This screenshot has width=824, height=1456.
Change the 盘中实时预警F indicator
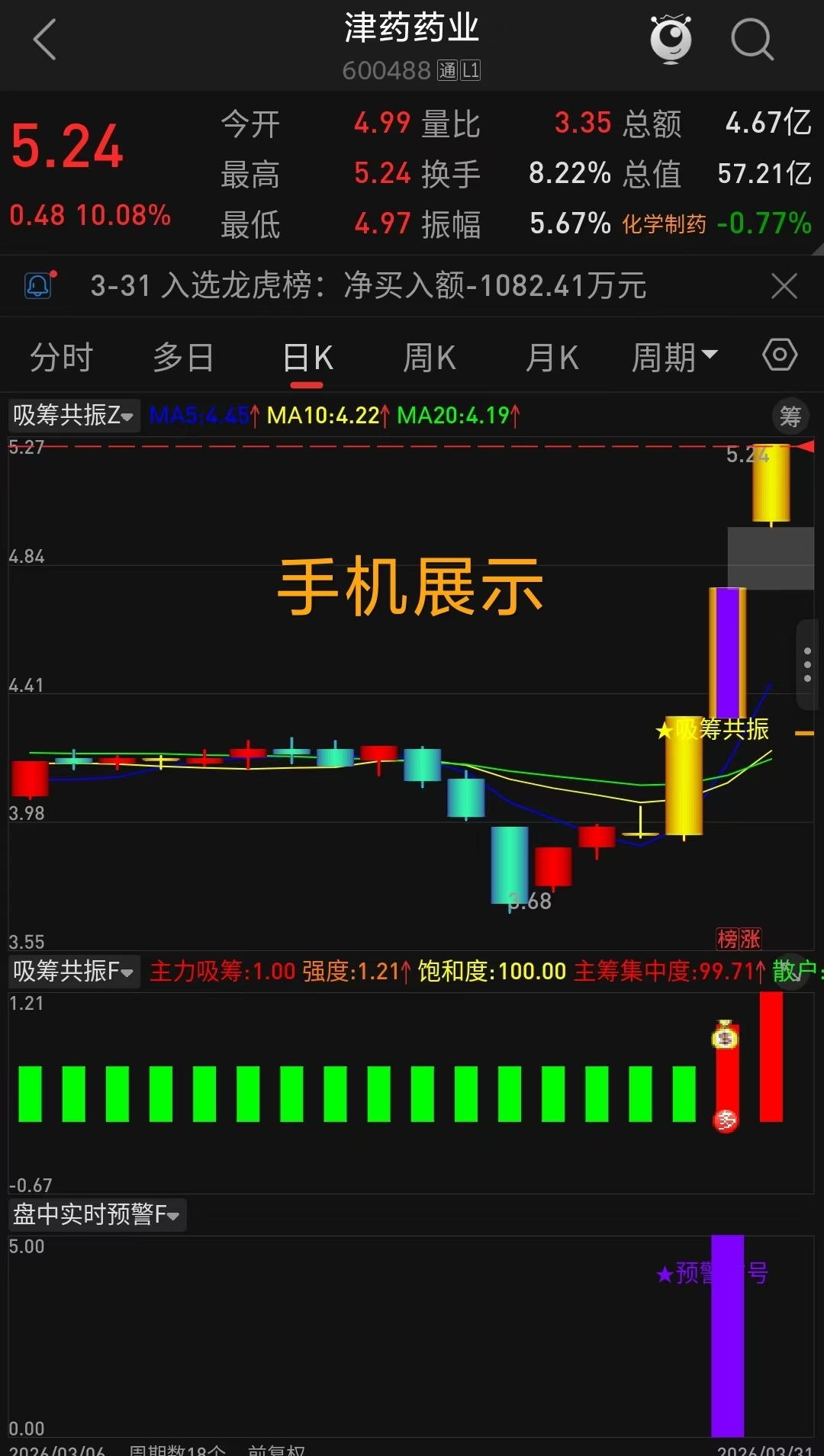[96, 1214]
